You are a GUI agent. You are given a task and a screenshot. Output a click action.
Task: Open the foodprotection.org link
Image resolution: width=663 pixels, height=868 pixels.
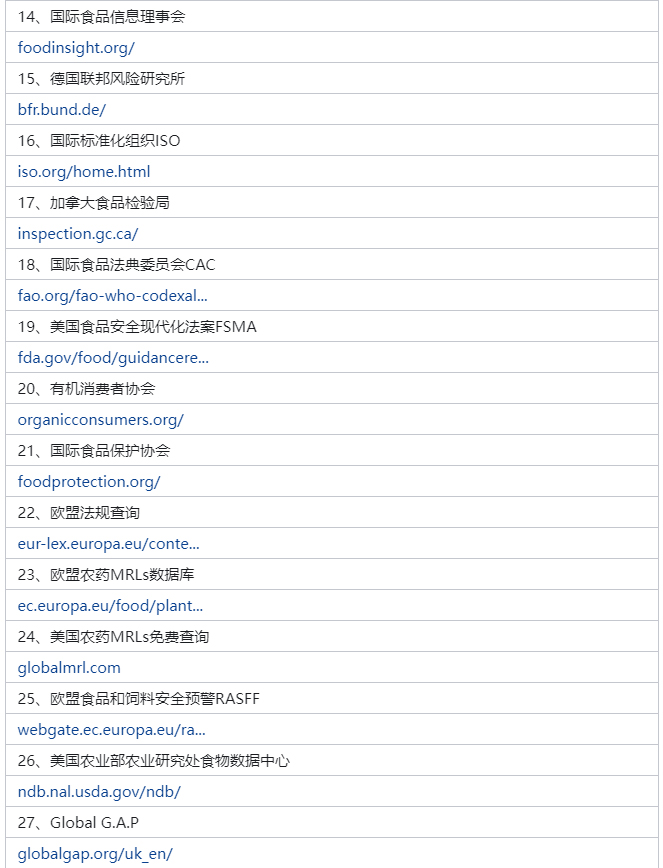[89, 482]
